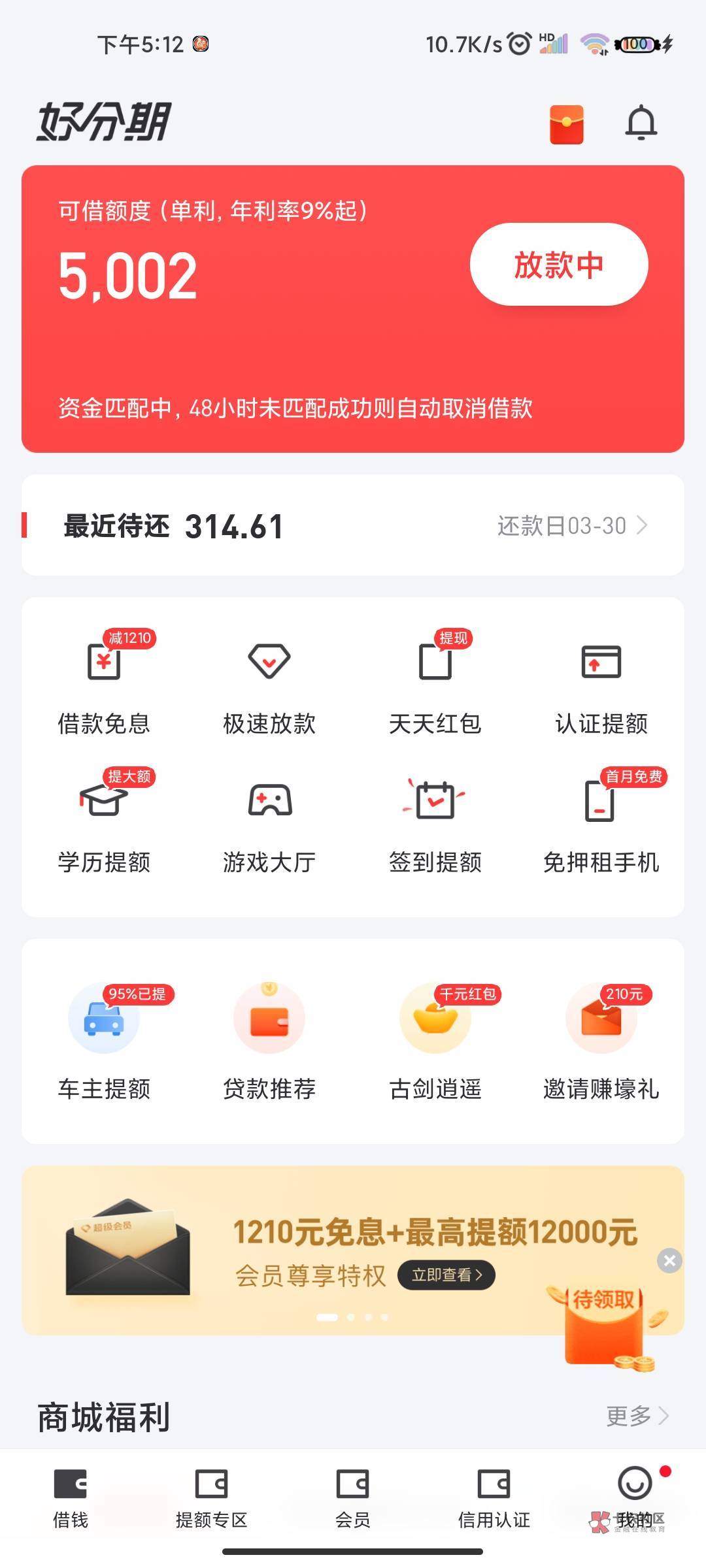
Task: Dismiss the floating 待领取 red packet
Action: [x=669, y=1261]
